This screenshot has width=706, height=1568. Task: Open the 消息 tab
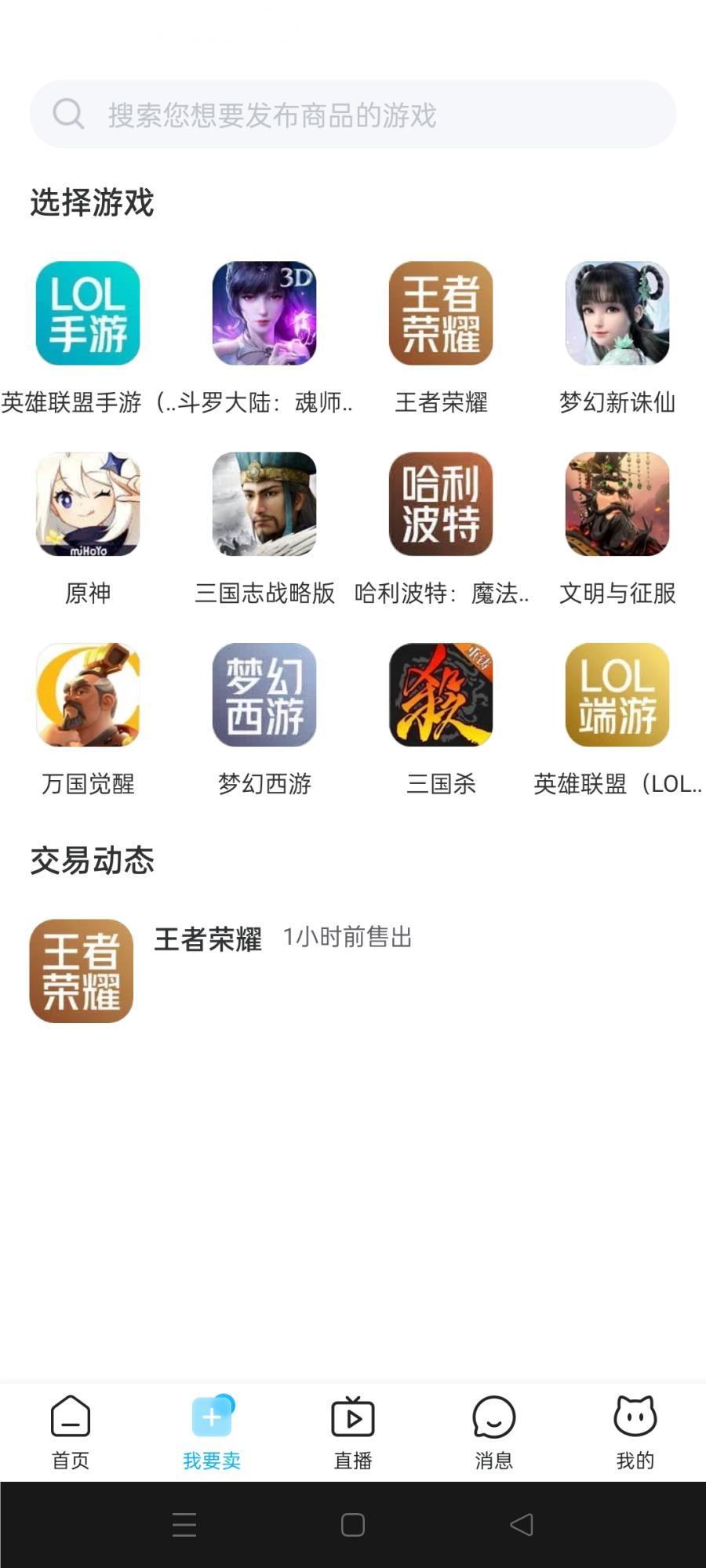click(493, 1432)
